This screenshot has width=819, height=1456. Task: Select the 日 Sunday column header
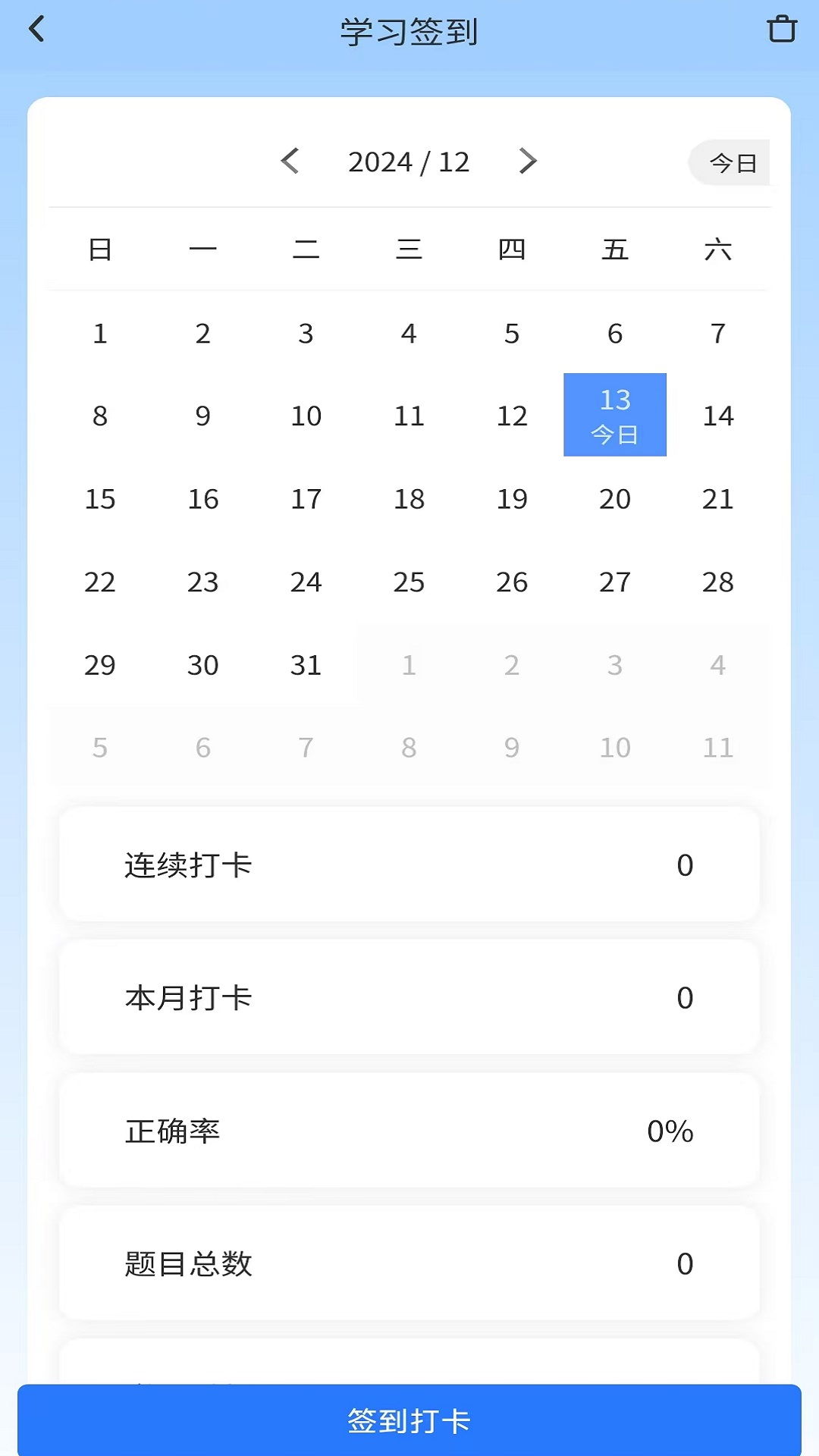(100, 250)
